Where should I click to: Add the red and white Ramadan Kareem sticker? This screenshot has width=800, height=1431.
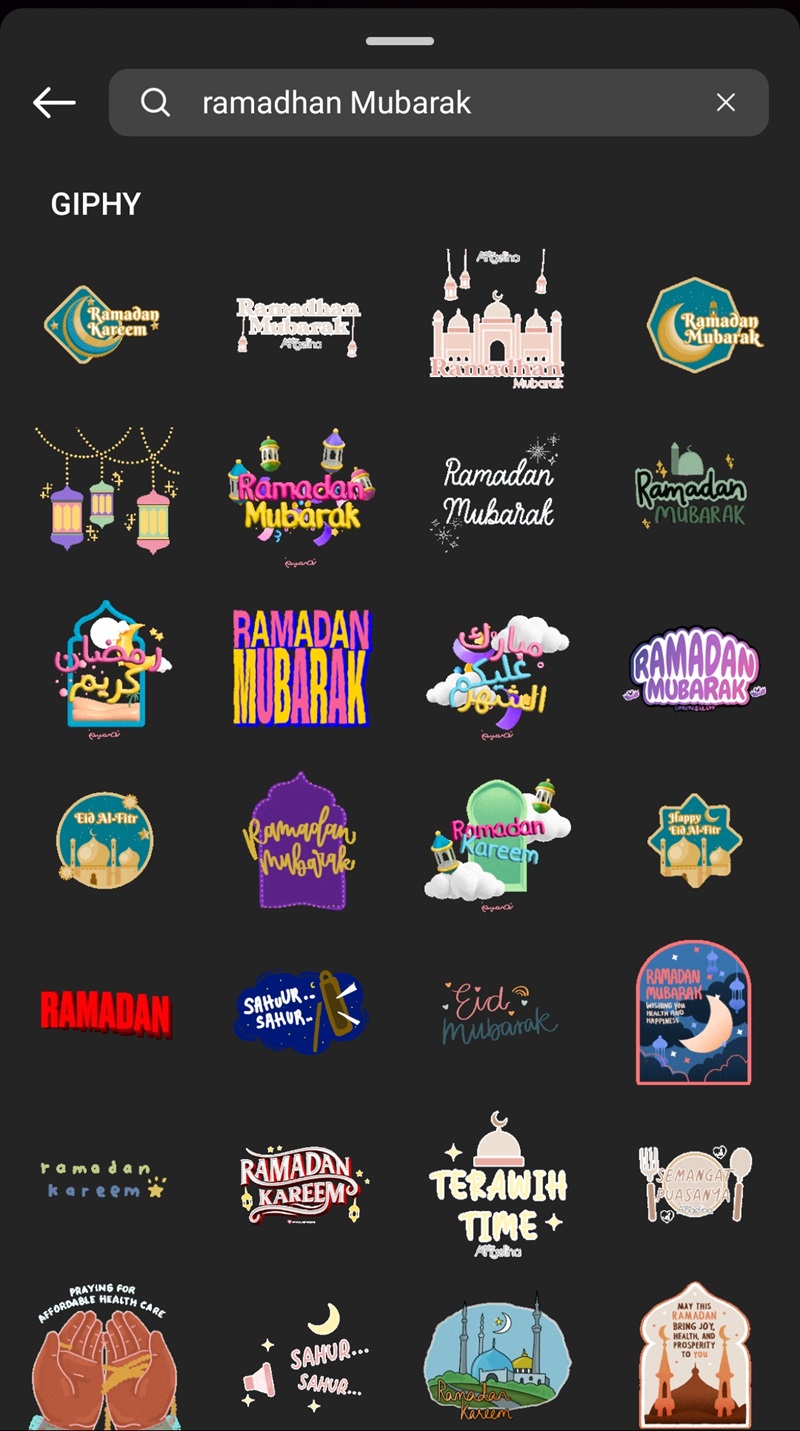tap(300, 1184)
